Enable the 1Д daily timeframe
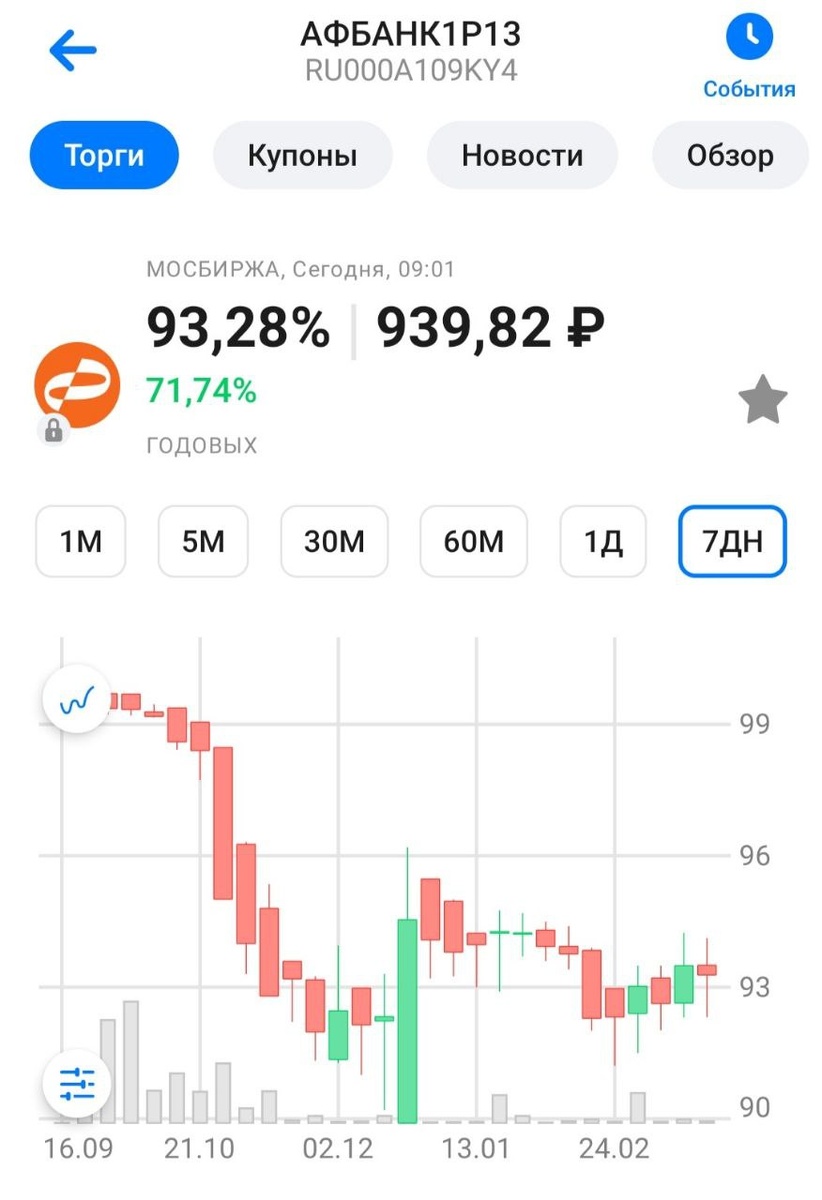The height and width of the screenshot is (1200, 822). (x=602, y=541)
